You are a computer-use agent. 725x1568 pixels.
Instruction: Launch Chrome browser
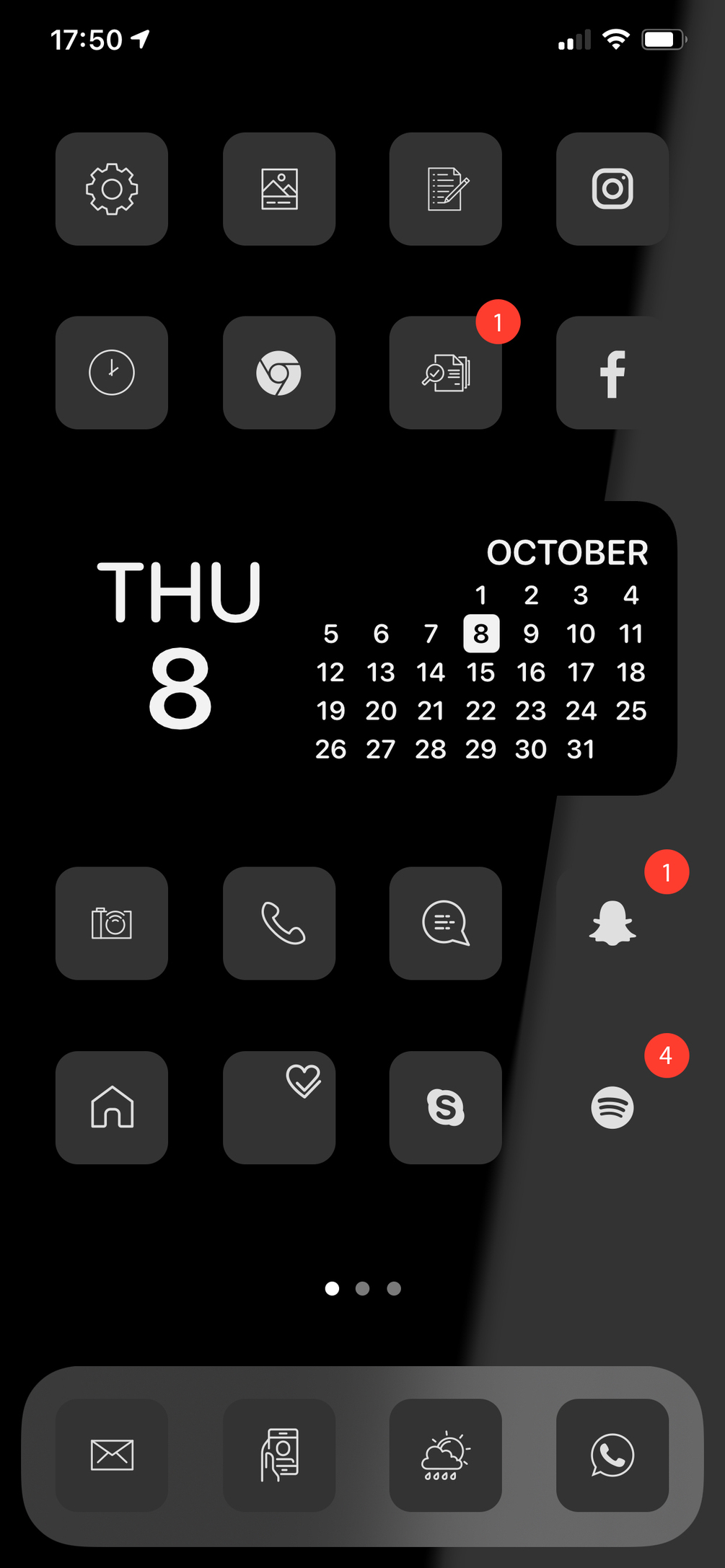click(279, 373)
